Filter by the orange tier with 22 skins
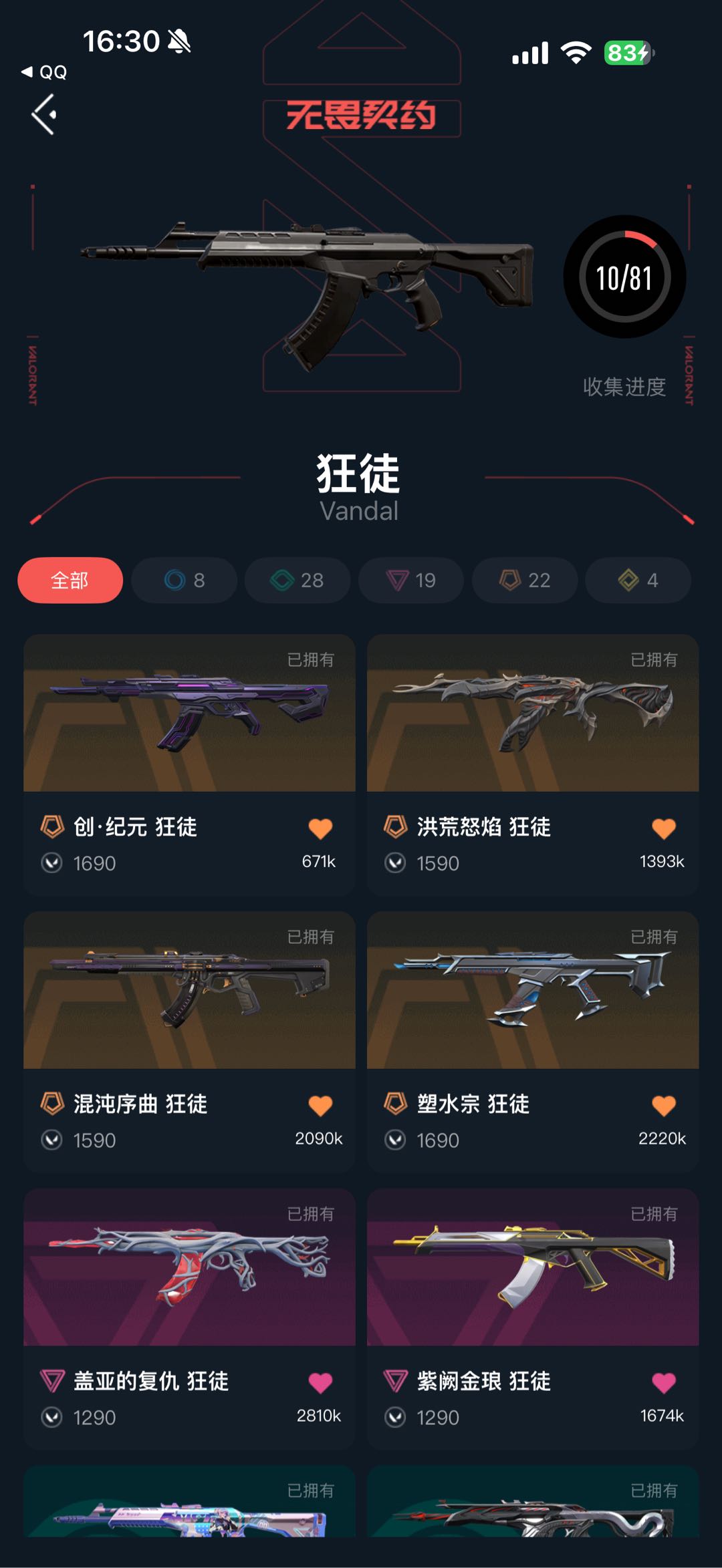722x1568 pixels. click(x=525, y=580)
